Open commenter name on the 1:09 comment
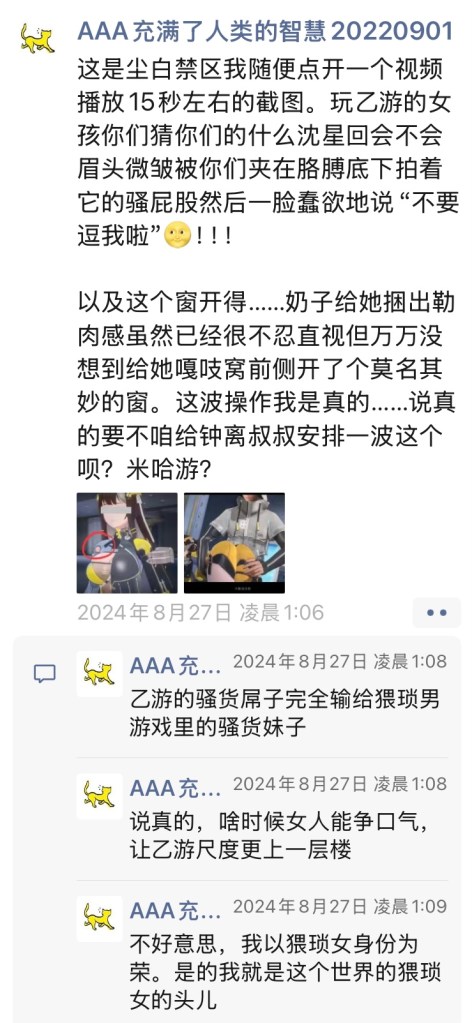472x1023 pixels. pyautogui.click(x=175, y=910)
